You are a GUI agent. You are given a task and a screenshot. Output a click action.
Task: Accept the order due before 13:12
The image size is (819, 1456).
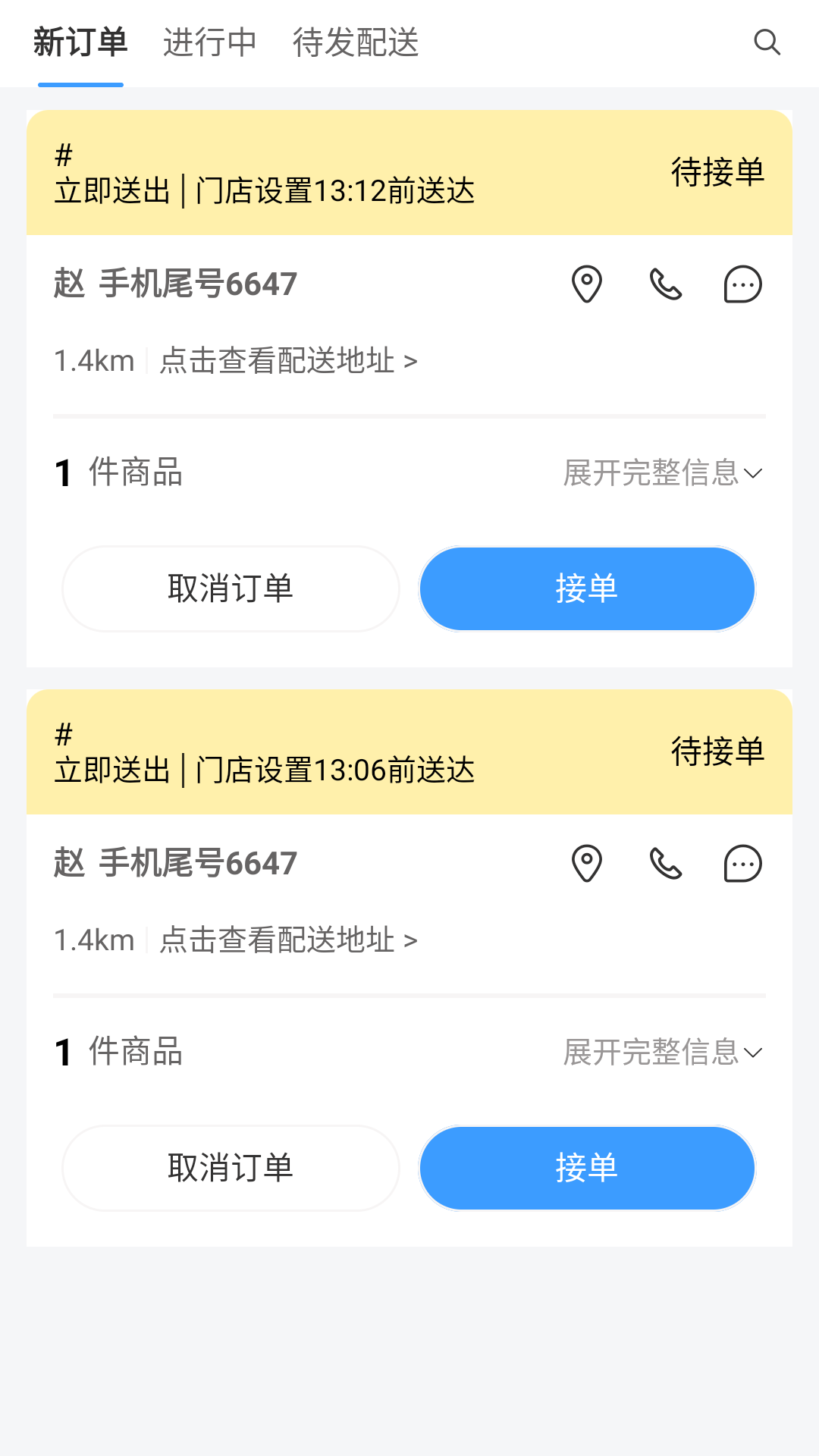(x=587, y=588)
